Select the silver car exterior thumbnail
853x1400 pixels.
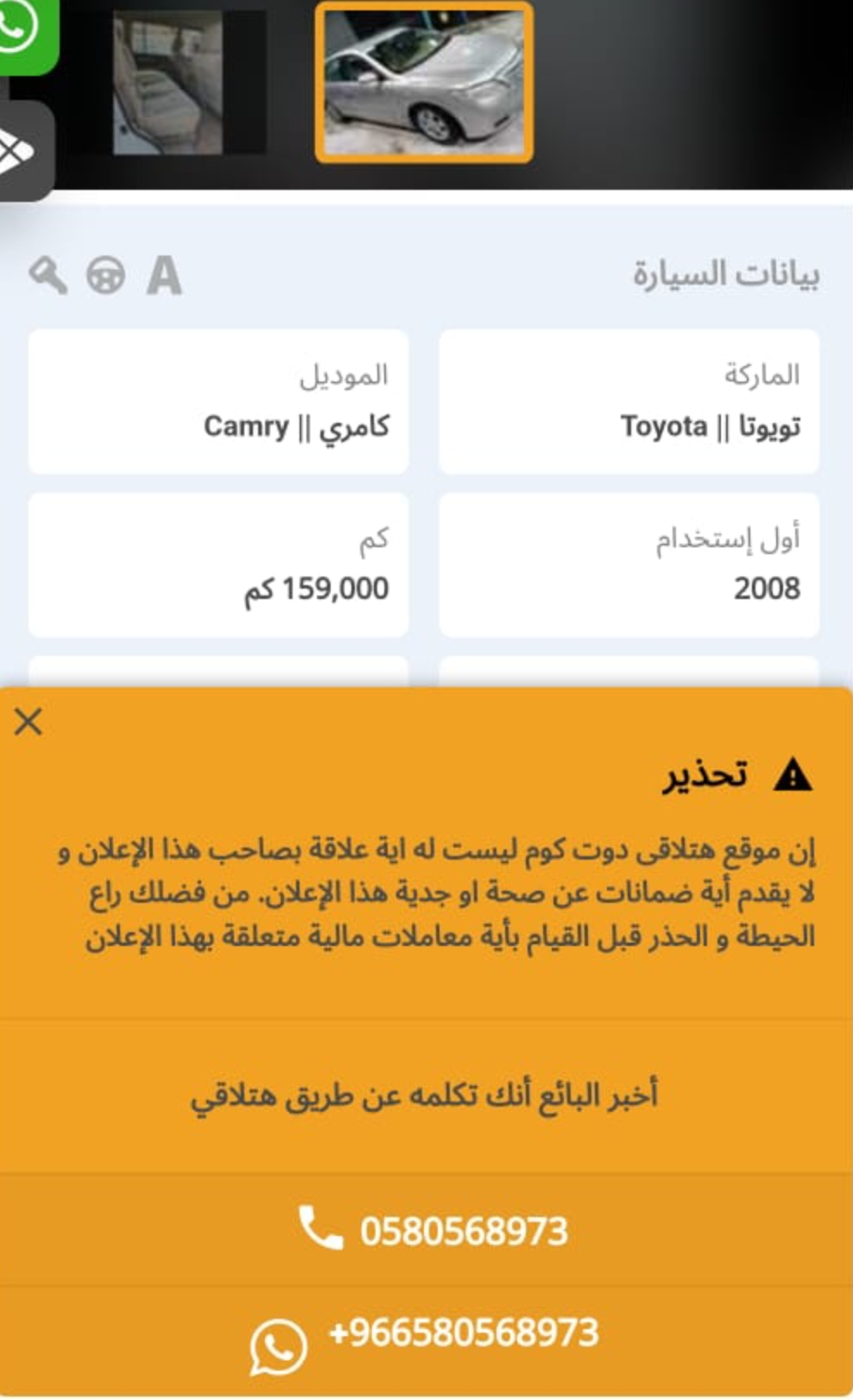point(424,82)
